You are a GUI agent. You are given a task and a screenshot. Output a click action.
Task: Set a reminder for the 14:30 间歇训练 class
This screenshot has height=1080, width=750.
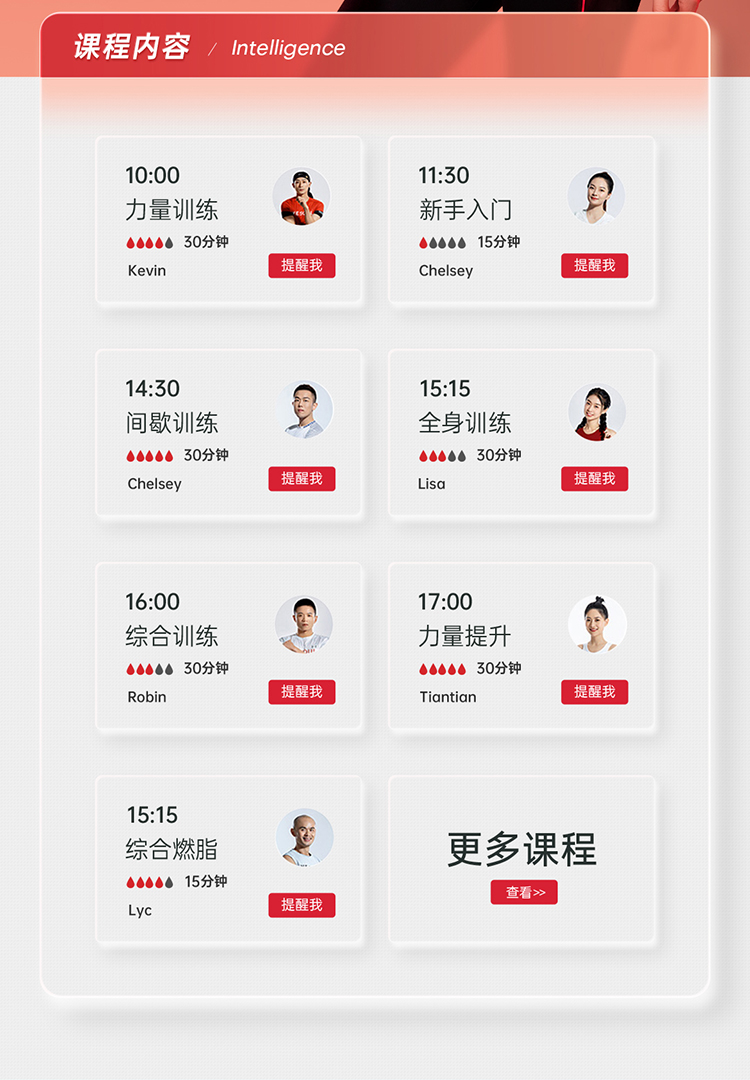tap(301, 478)
